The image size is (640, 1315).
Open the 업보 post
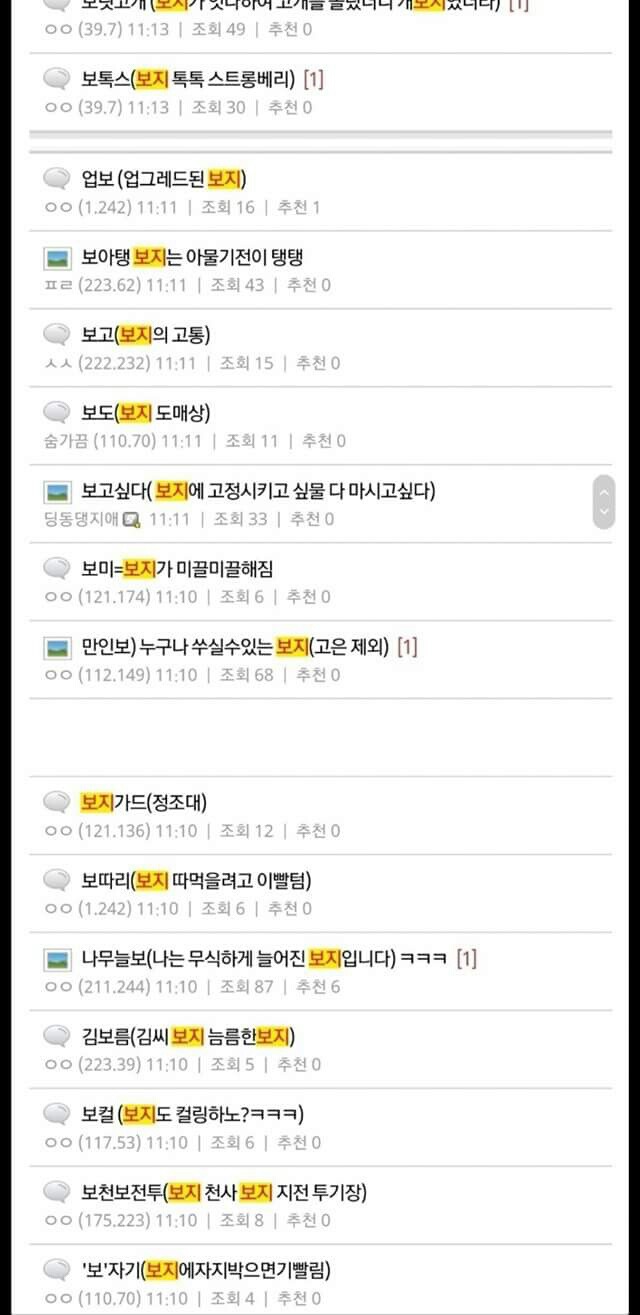(x=163, y=179)
